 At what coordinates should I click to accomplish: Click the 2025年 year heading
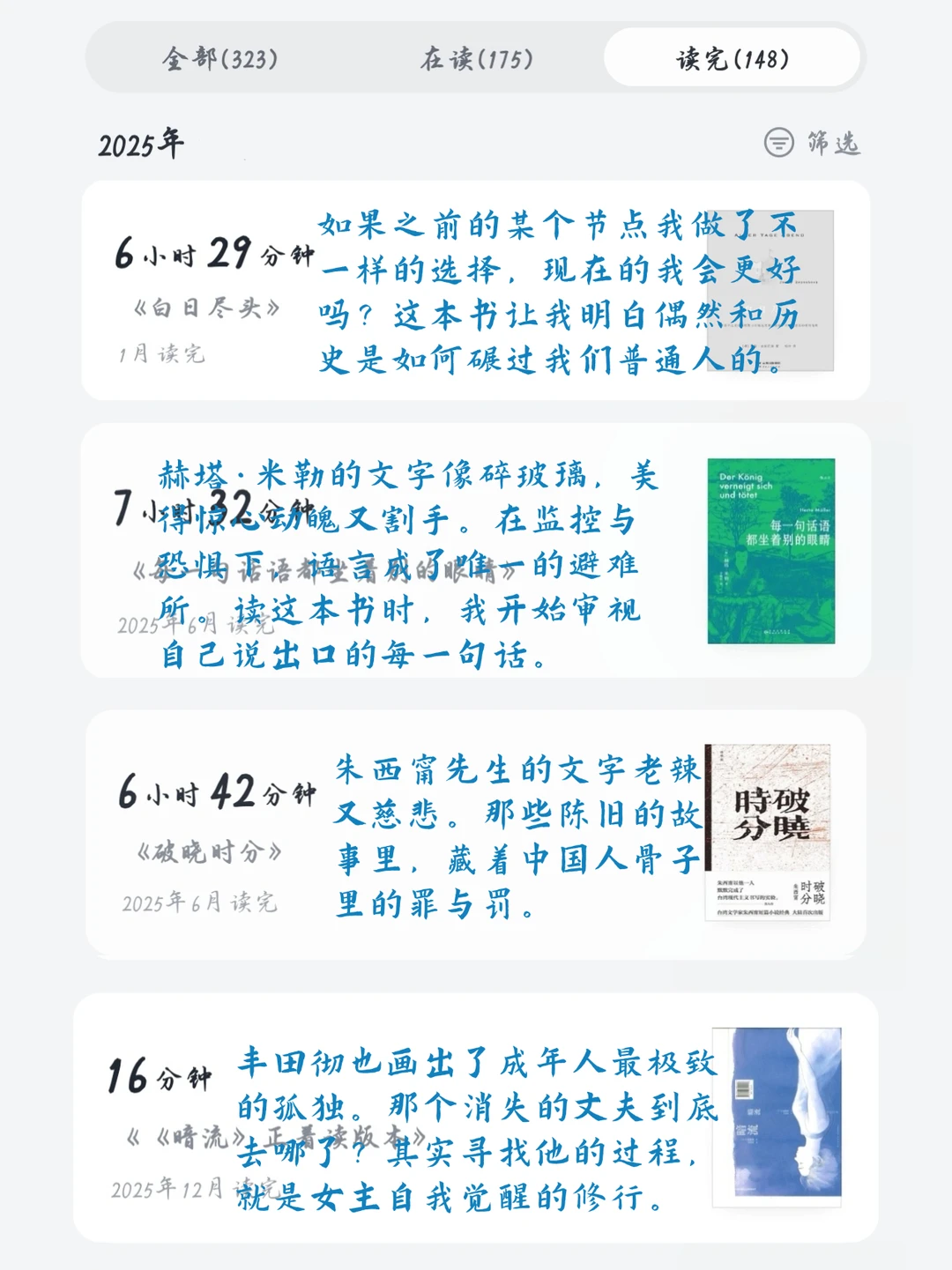(141, 141)
